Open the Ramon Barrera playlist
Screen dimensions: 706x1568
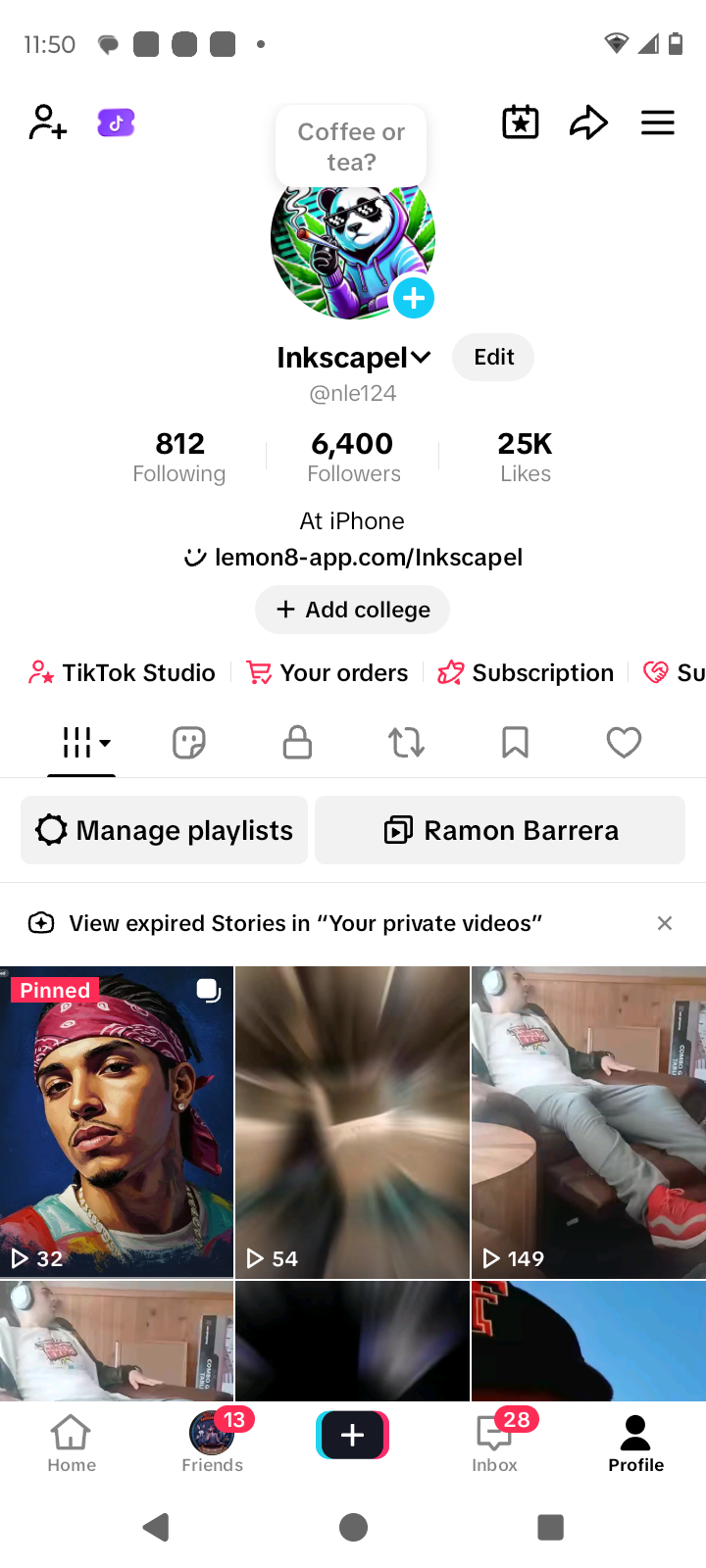pyautogui.click(x=500, y=831)
